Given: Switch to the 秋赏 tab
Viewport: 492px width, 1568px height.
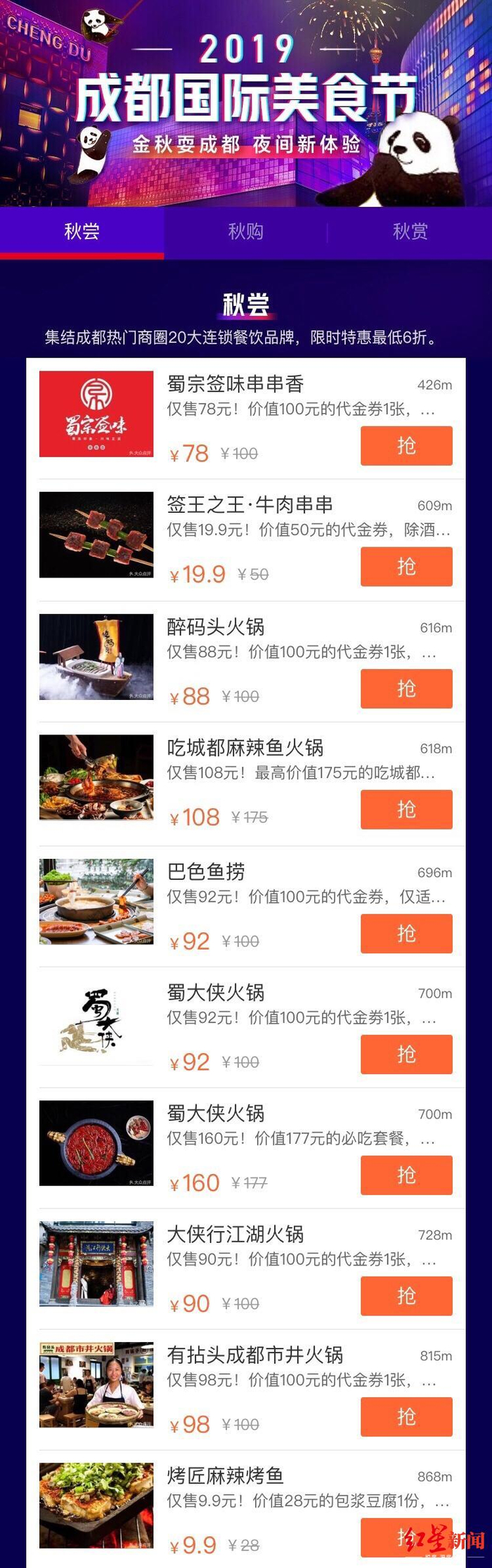Looking at the screenshot, I should coord(410,232).
